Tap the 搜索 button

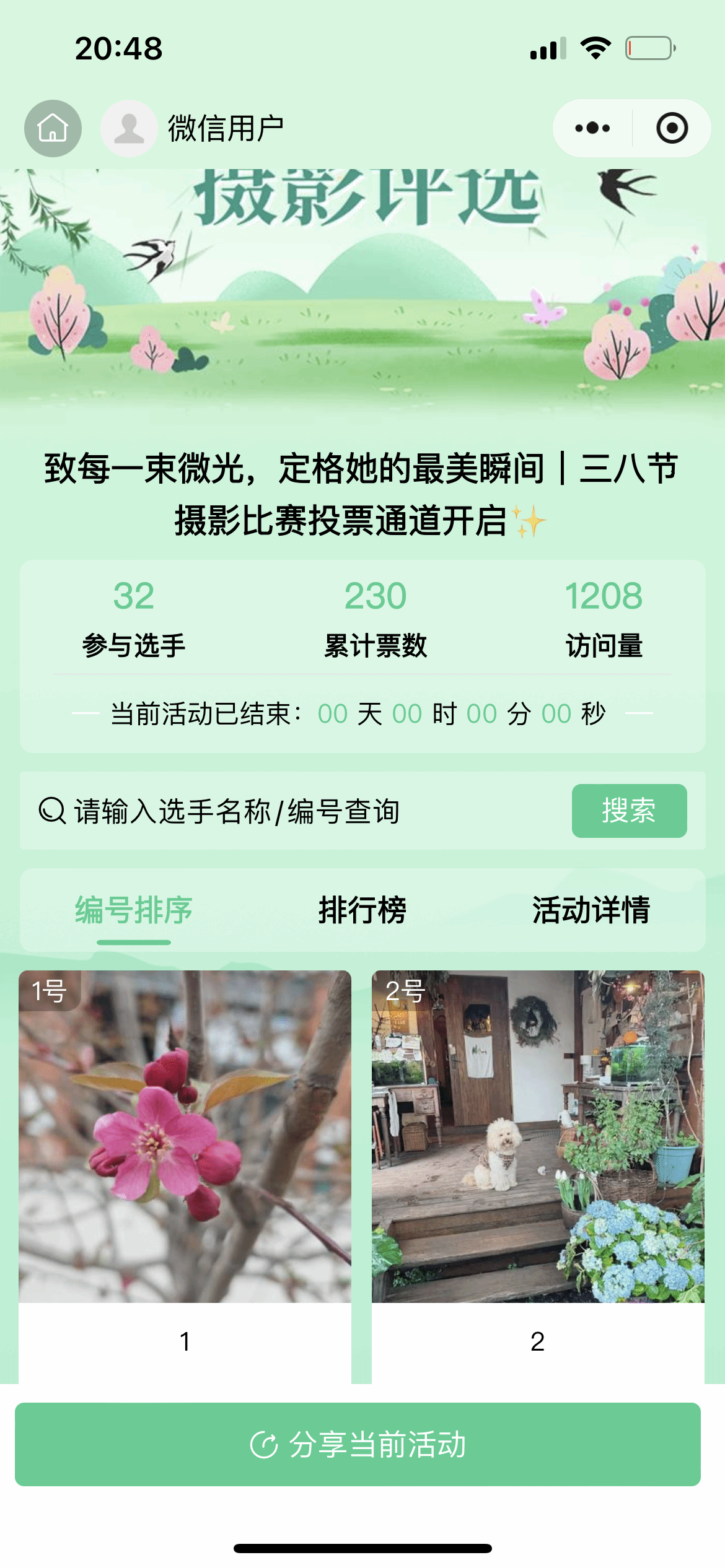[628, 811]
